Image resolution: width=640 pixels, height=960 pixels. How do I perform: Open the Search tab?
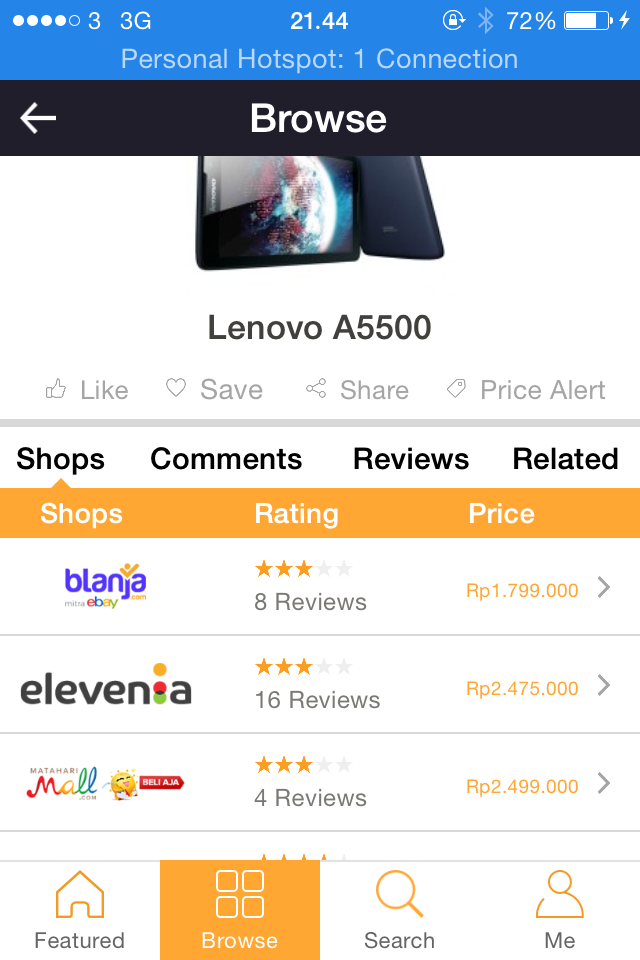click(400, 910)
